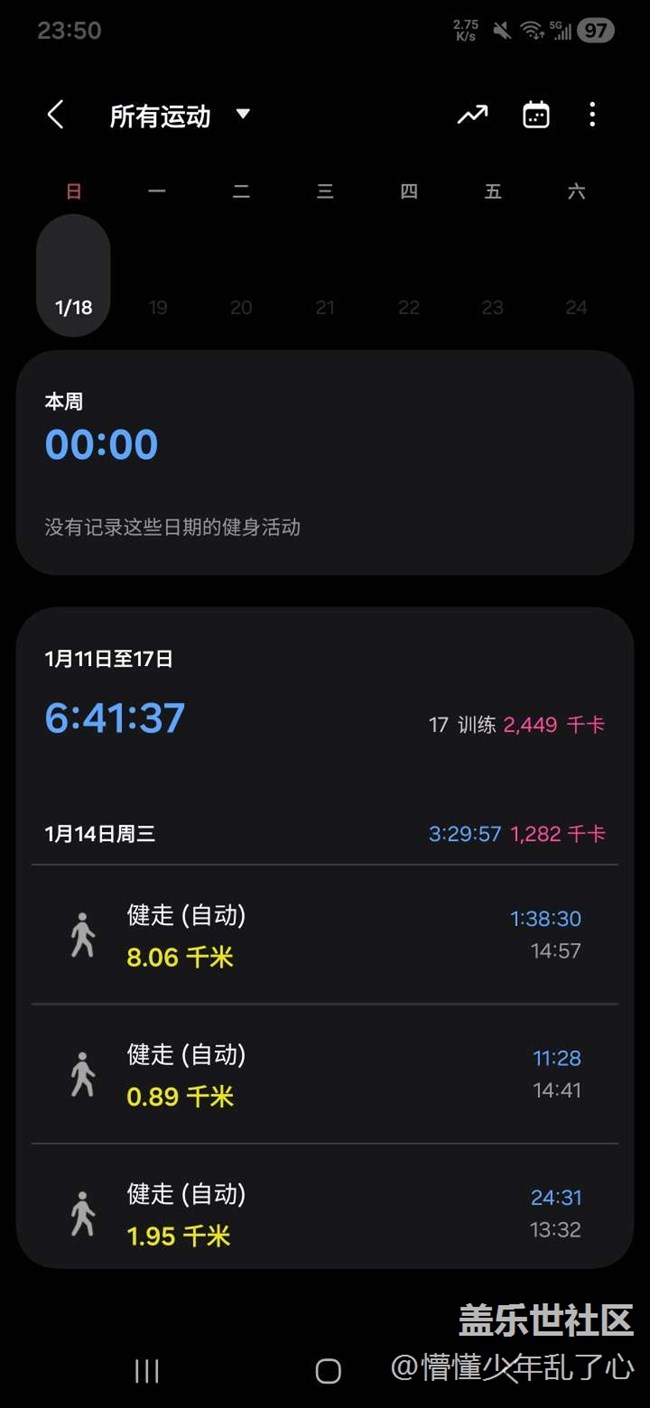The height and width of the screenshot is (1408, 650).
Task: Go back using the top-left arrow
Action: pos(56,115)
